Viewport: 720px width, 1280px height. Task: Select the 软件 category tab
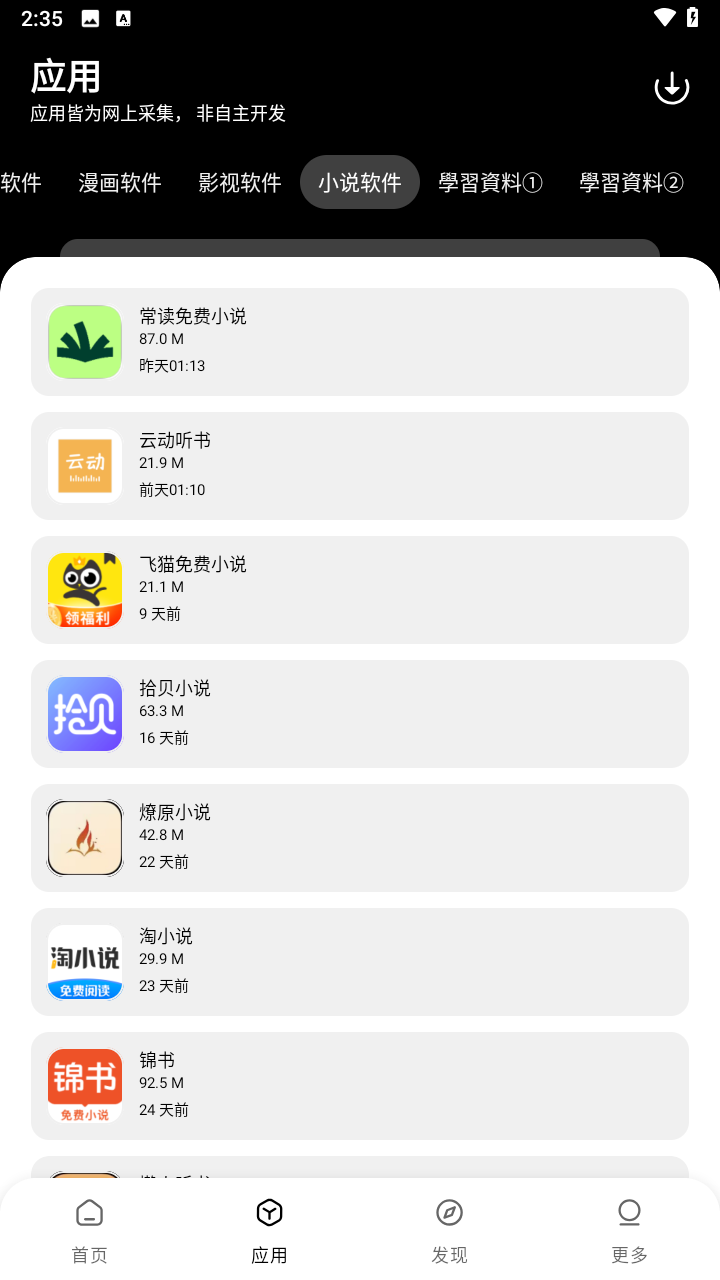tap(20, 182)
